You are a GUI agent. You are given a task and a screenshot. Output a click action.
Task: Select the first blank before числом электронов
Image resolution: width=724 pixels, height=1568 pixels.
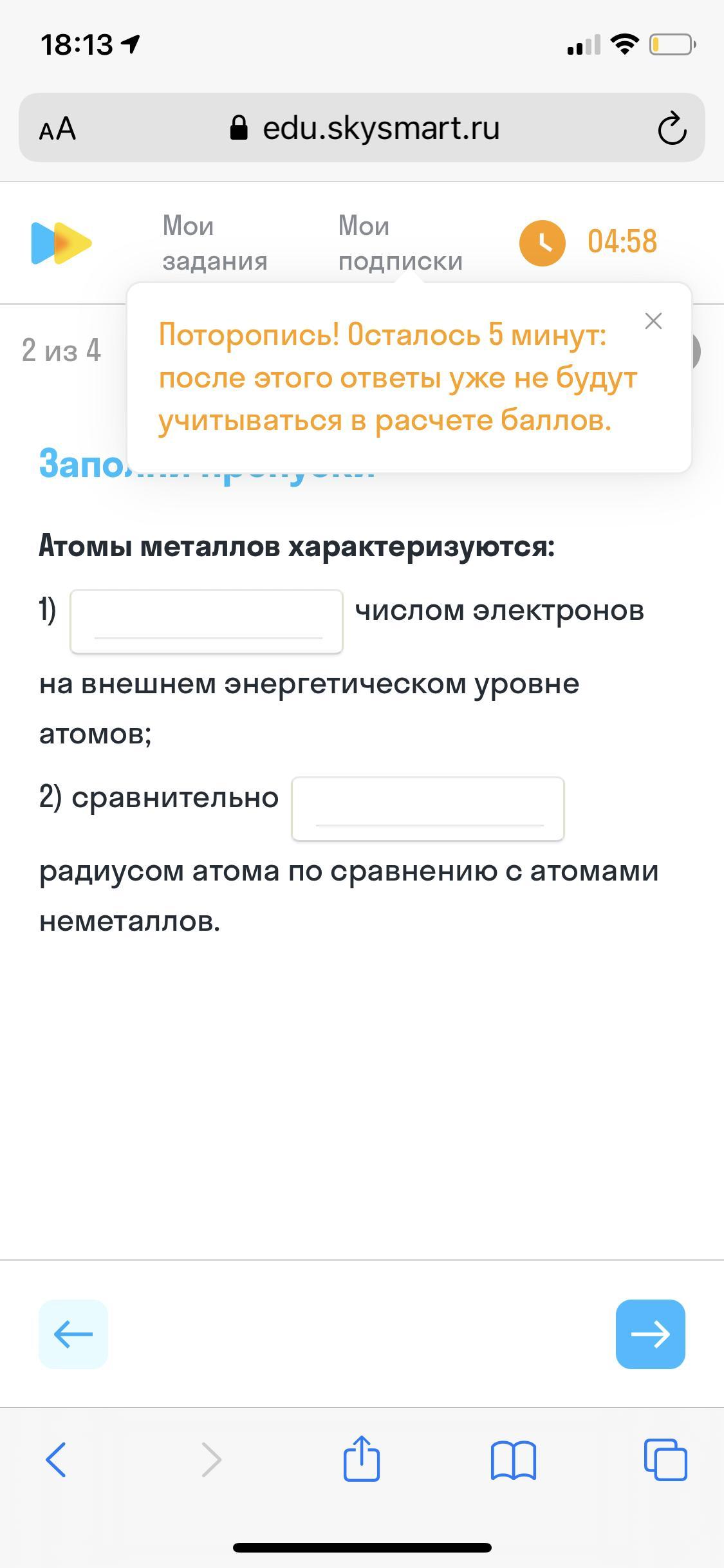207,621
